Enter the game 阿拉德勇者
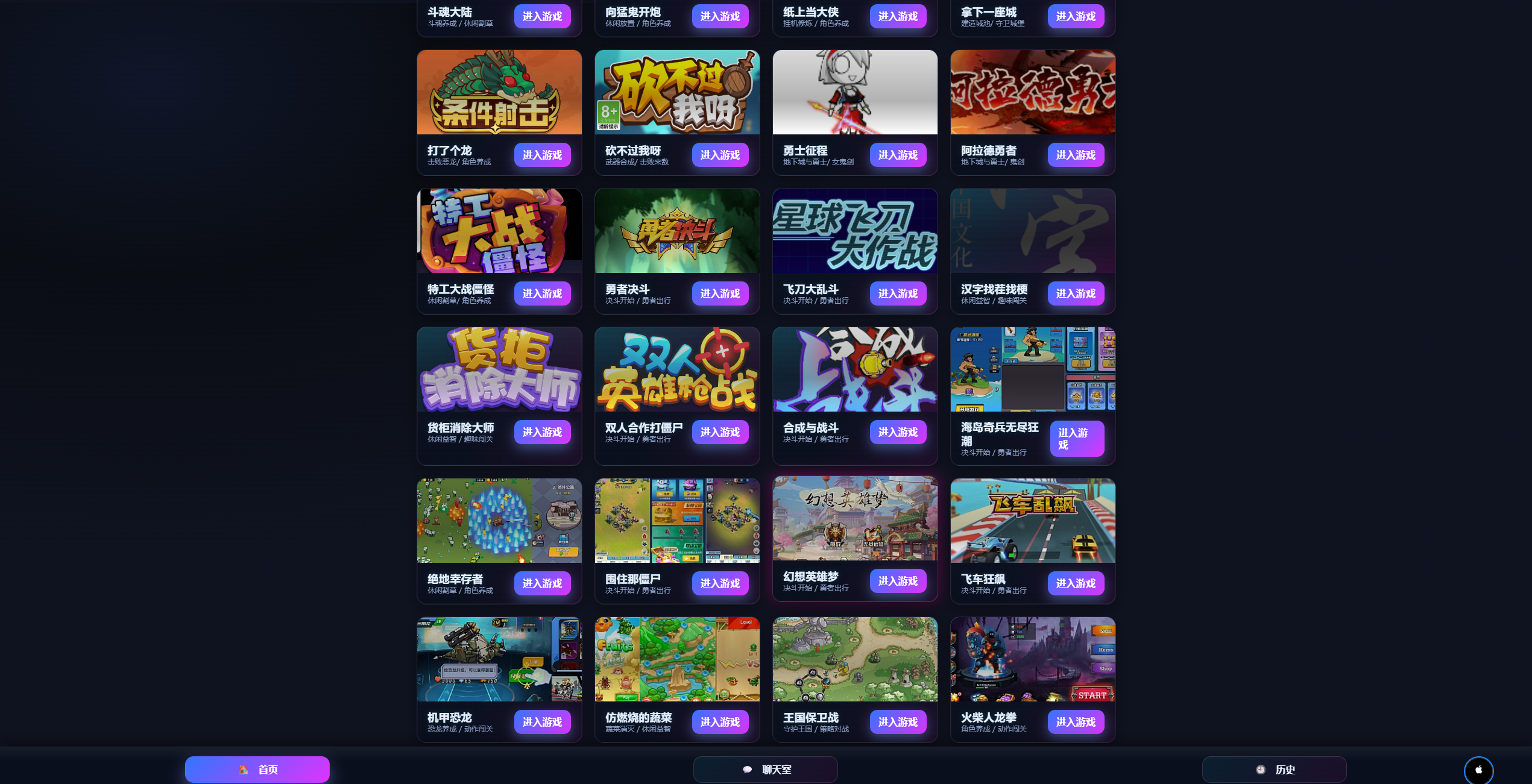 click(1076, 155)
